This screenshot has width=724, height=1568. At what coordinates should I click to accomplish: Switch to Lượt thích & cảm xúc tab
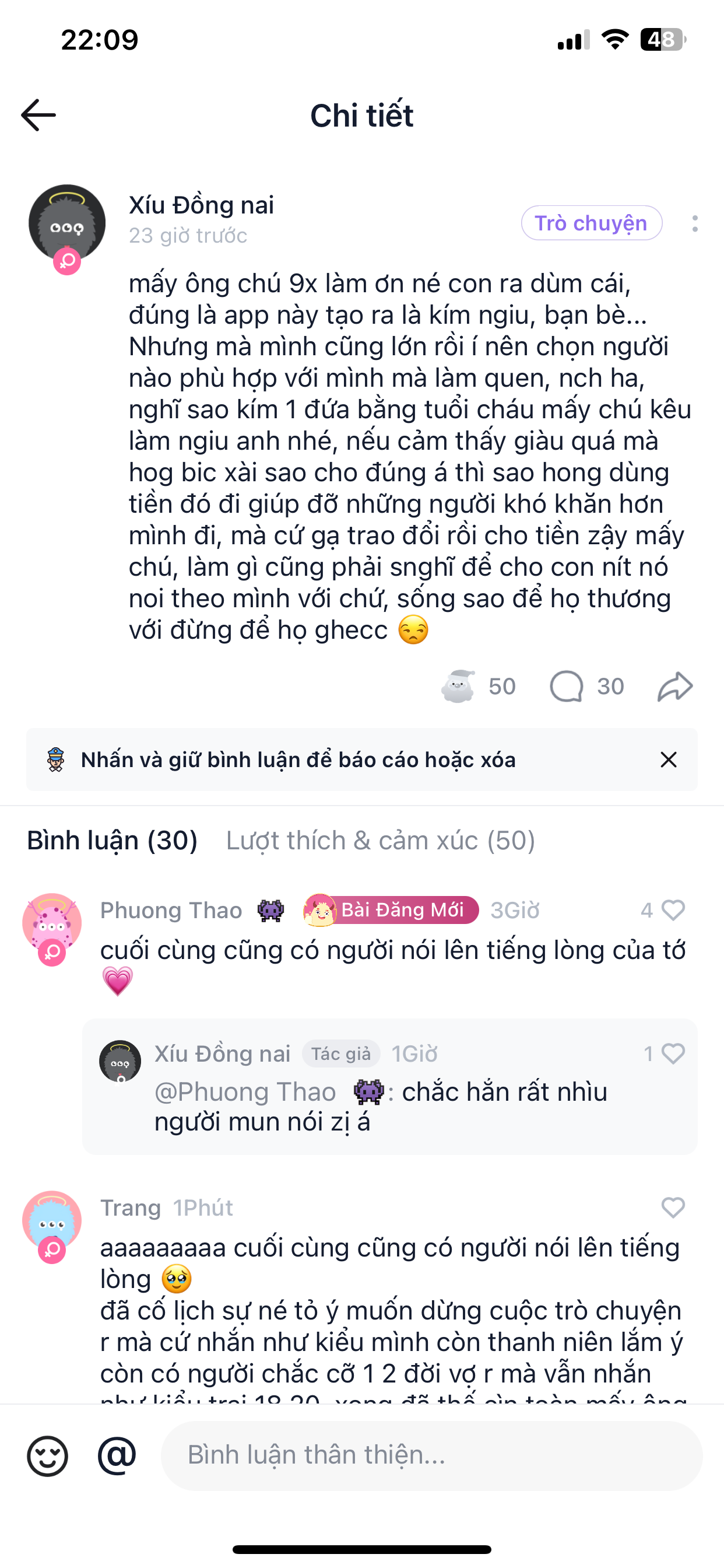coord(380,841)
